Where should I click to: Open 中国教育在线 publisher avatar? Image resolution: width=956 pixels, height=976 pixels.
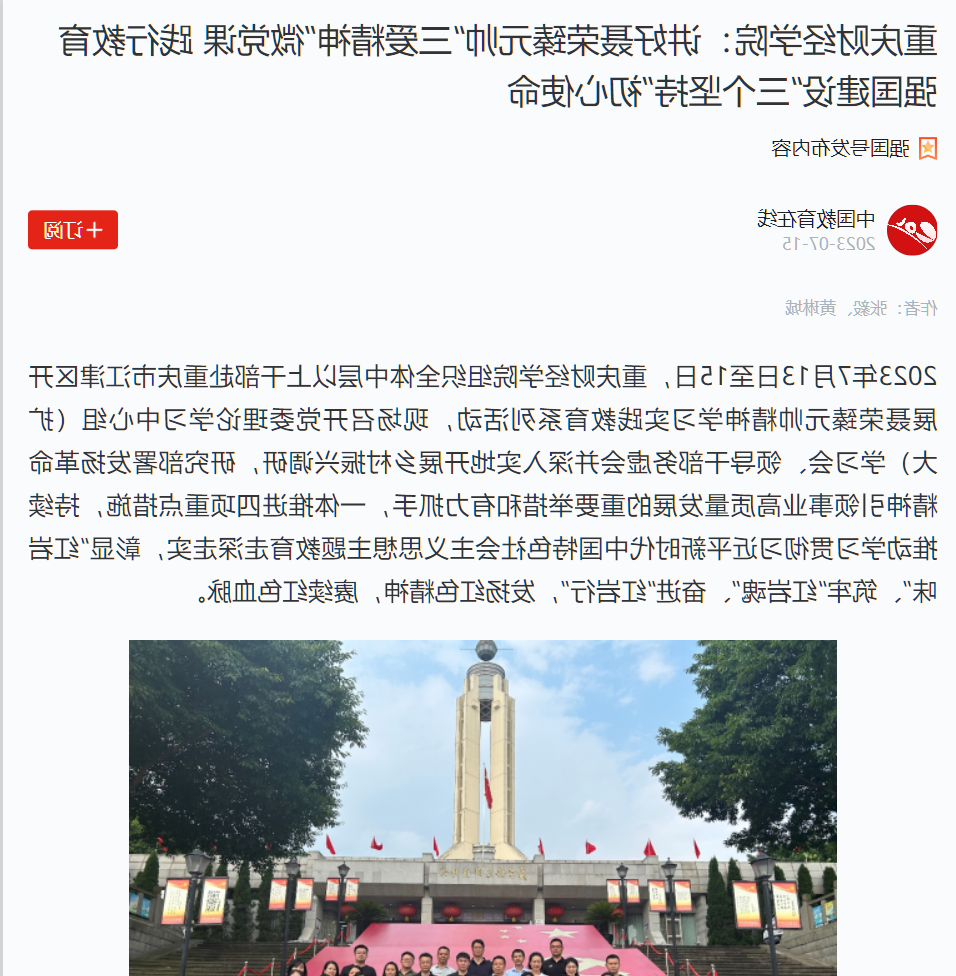(912, 230)
